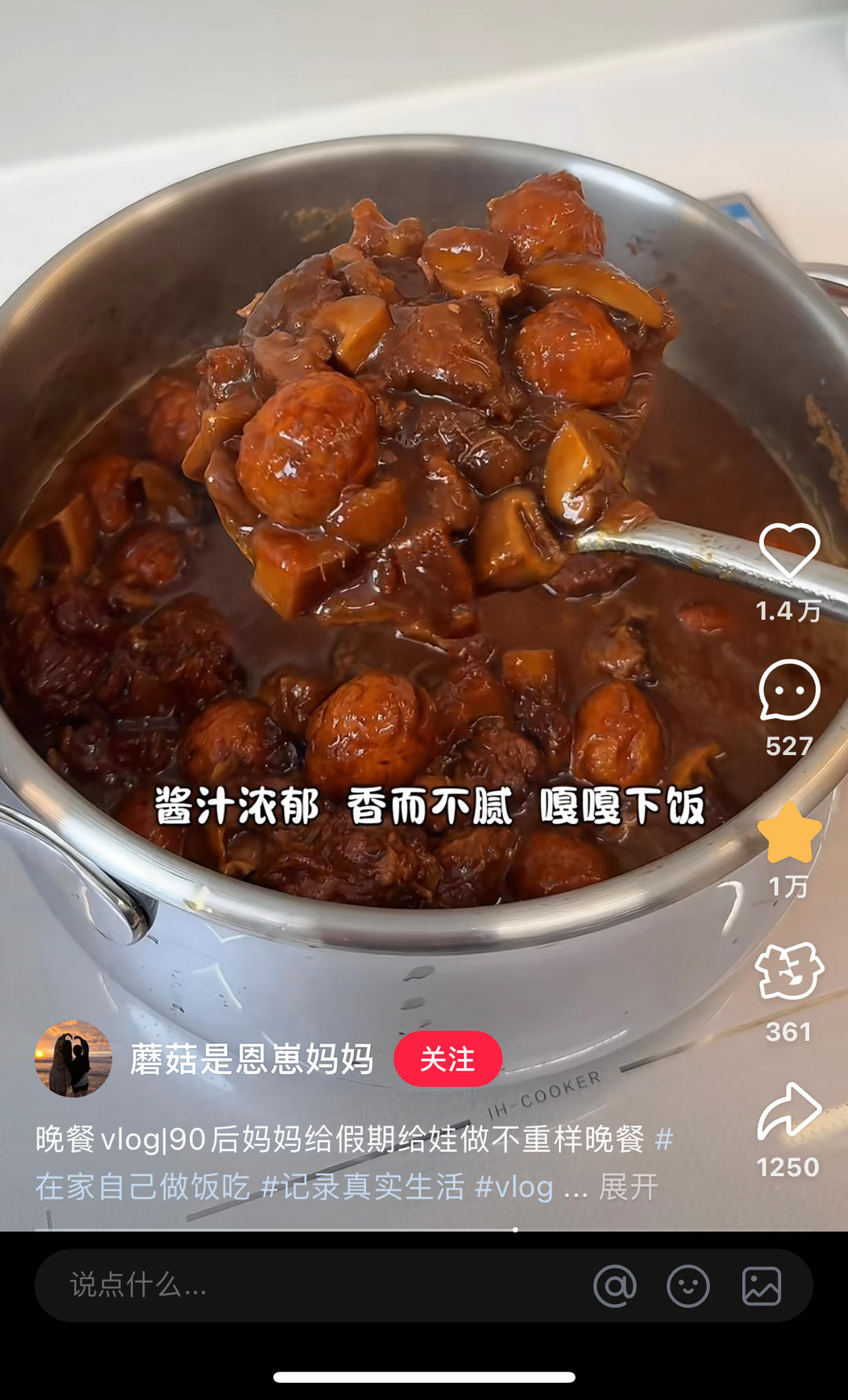Open hashtag #在家自己做饭吃
Image resolution: width=848 pixels, height=1400 pixels.
[x=143, y=1187]
